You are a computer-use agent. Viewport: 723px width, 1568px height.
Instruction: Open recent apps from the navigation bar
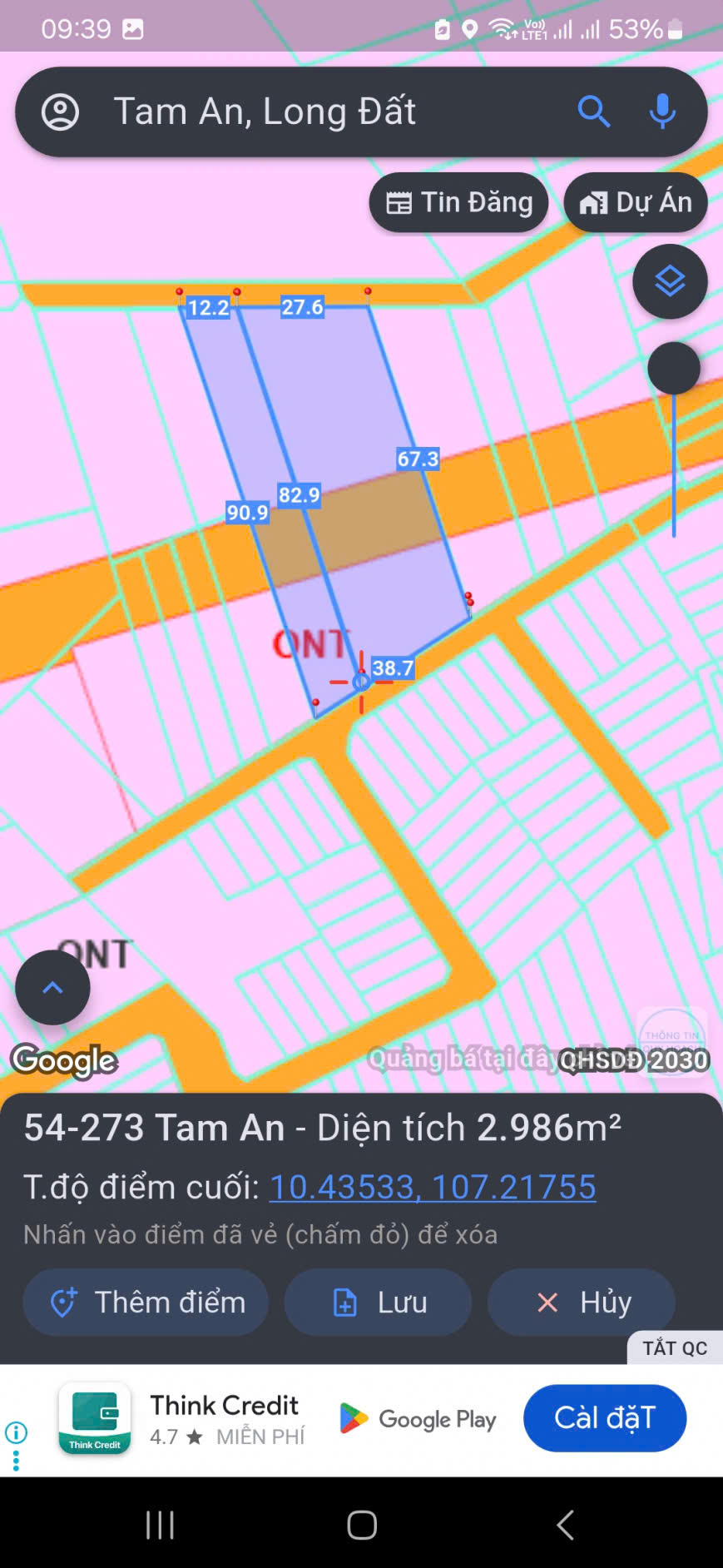click(160, 1525)
